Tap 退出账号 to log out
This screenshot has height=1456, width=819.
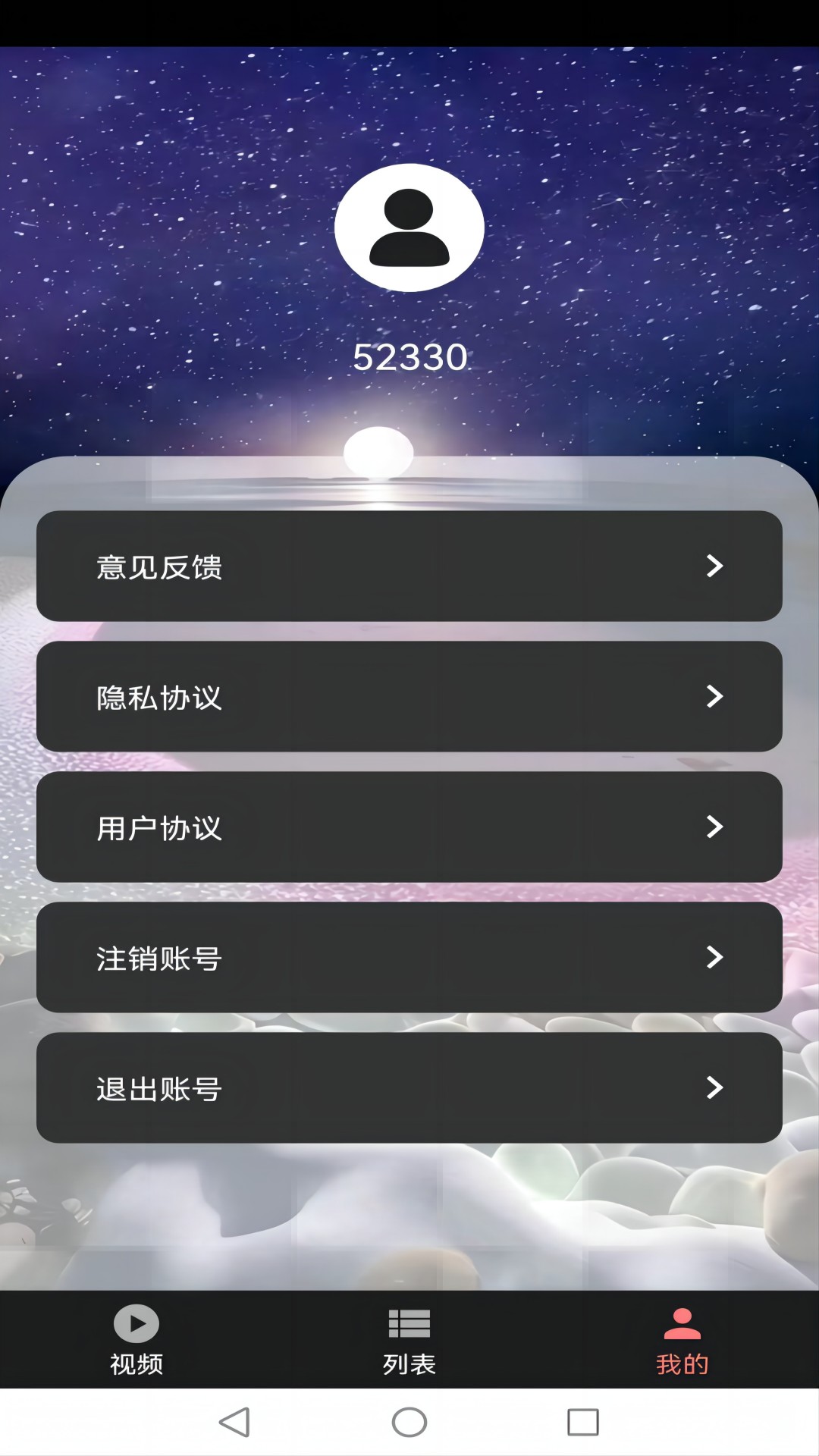[x=409, y=1089]
